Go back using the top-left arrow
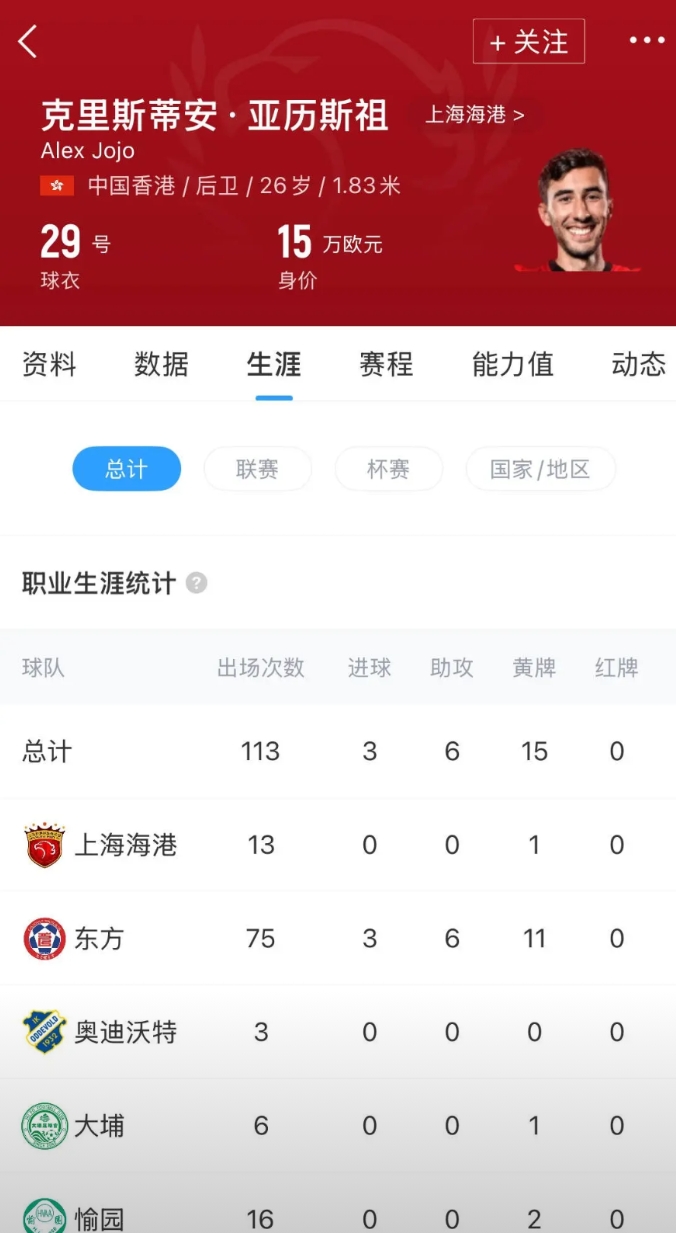 coord(28,42)
